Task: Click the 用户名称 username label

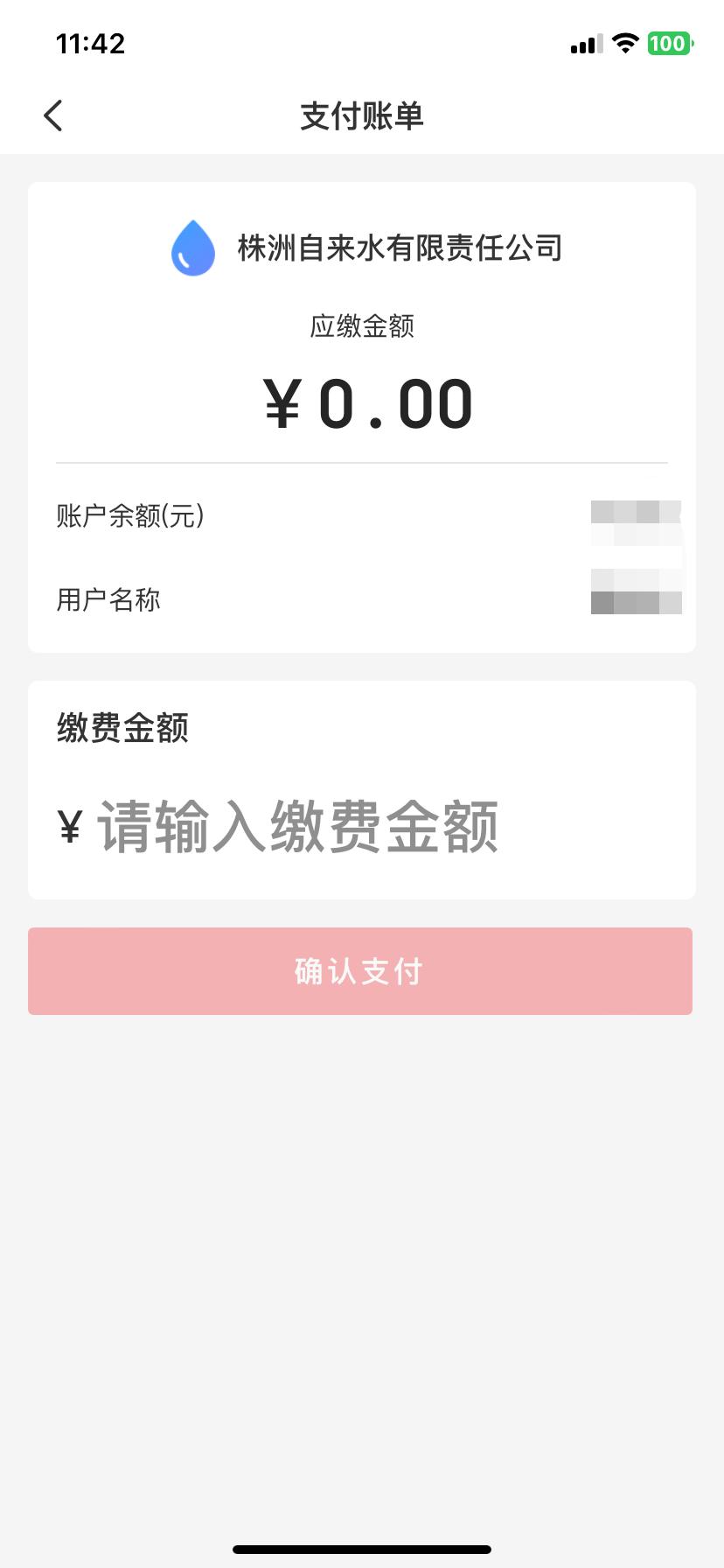Action: tap(107, 599)
